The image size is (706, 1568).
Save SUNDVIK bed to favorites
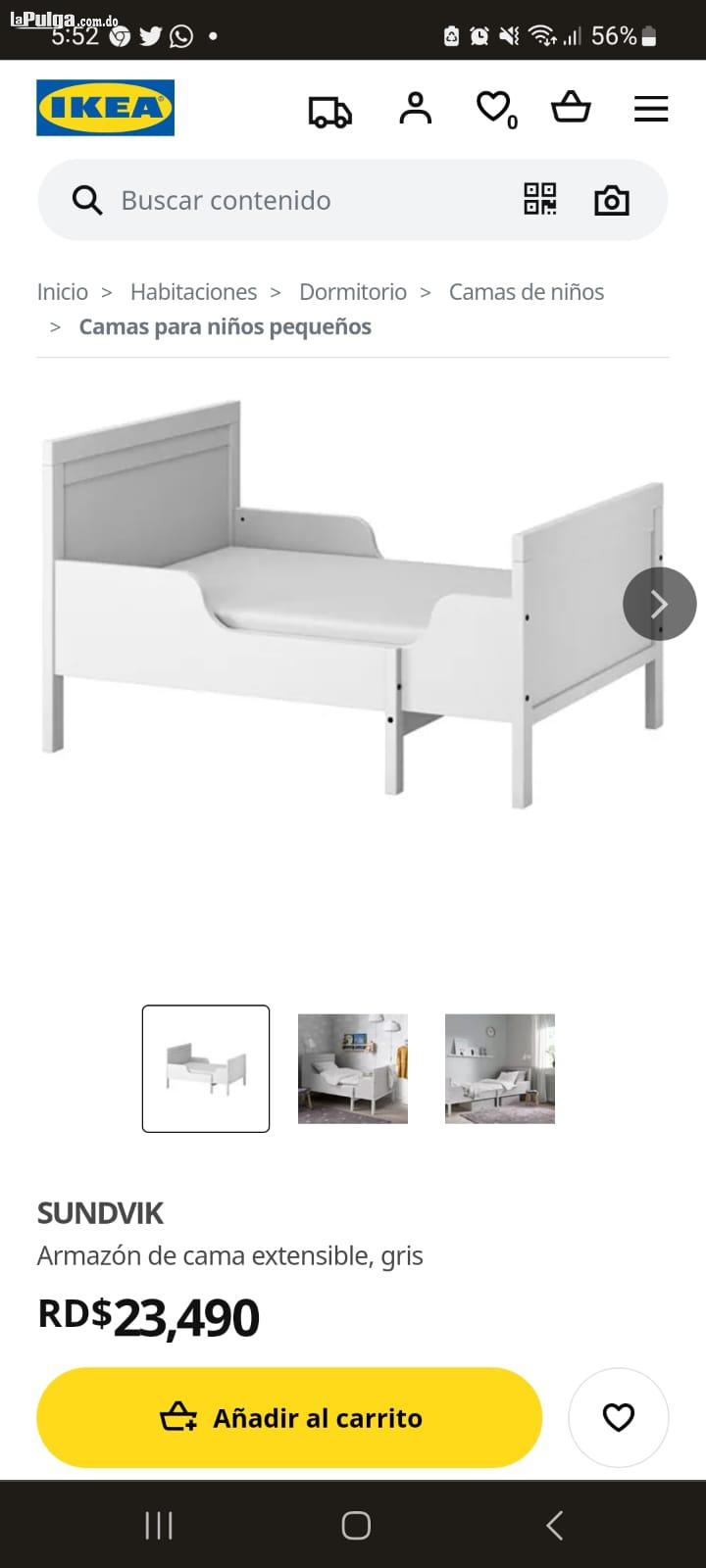619,1417
